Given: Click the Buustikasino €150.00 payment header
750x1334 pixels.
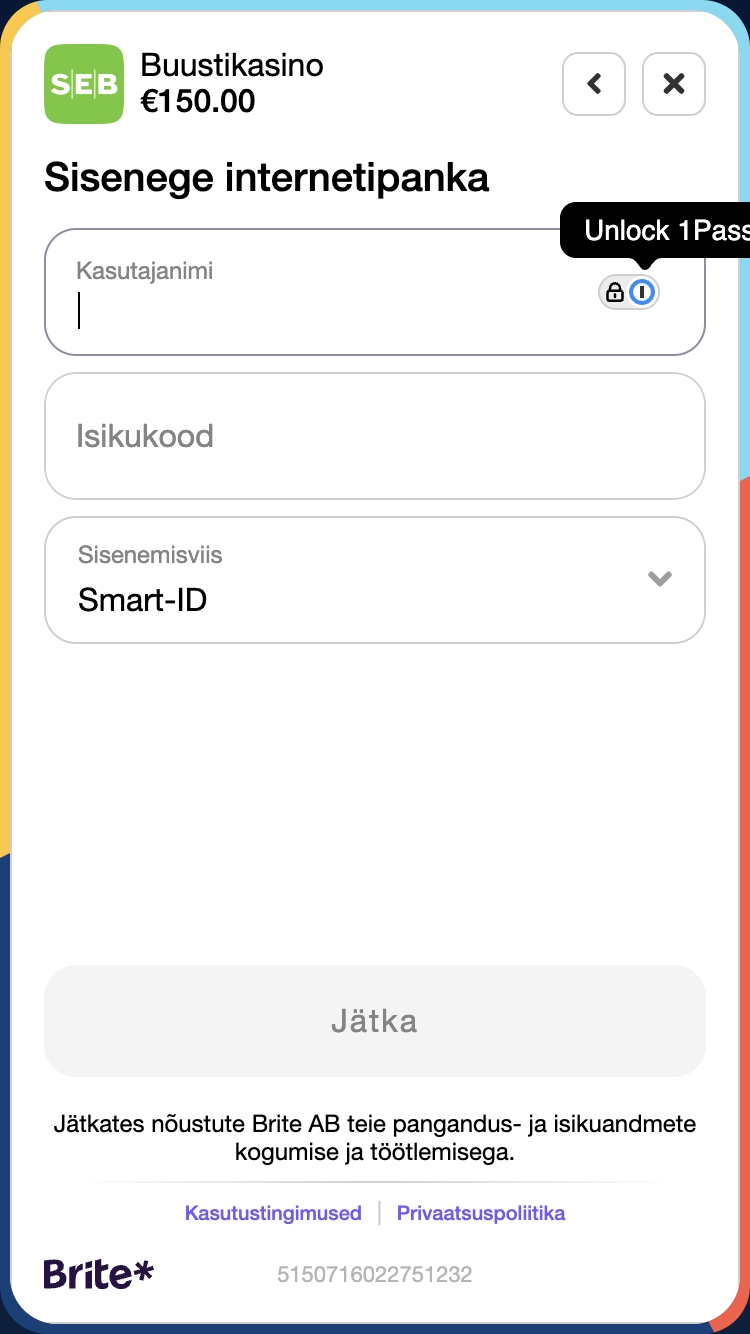Looking at the screenshot, I should tap(231, 84).
